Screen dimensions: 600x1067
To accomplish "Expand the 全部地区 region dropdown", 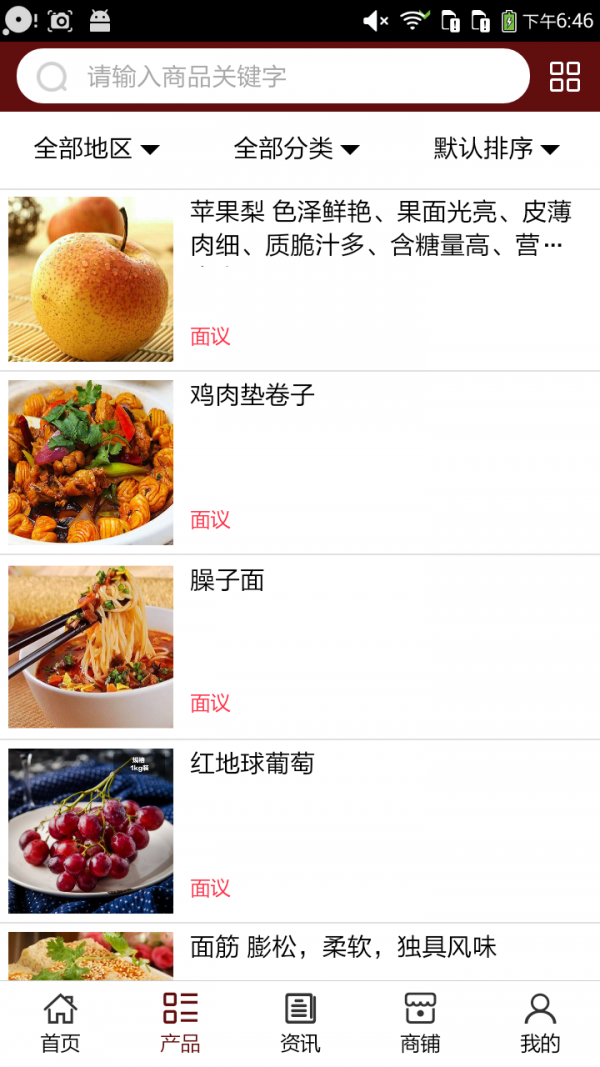I will (96, 149).
